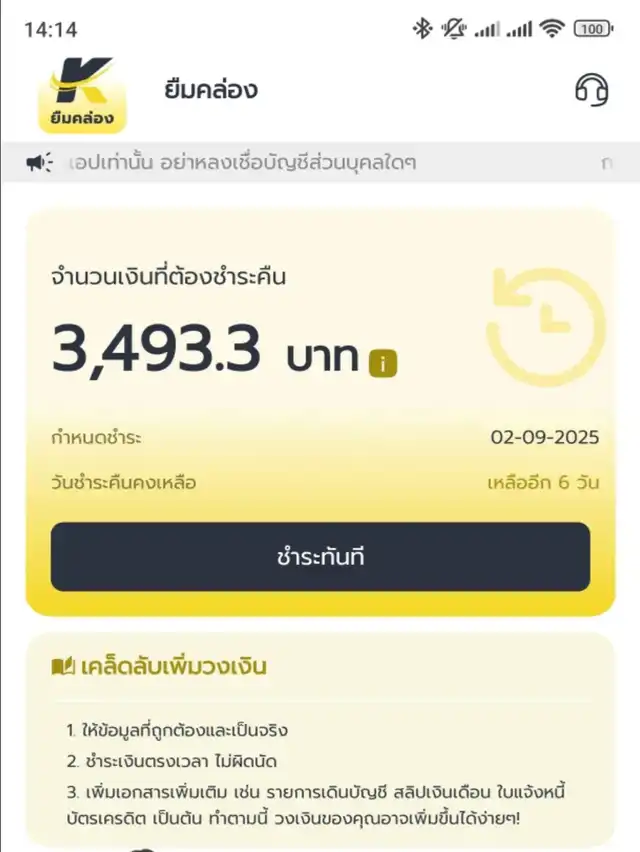Tap the ชำระทันที pay now button
Image resolution: width=640 pixels, height=852 pixels.
click(x=320, y=557)
